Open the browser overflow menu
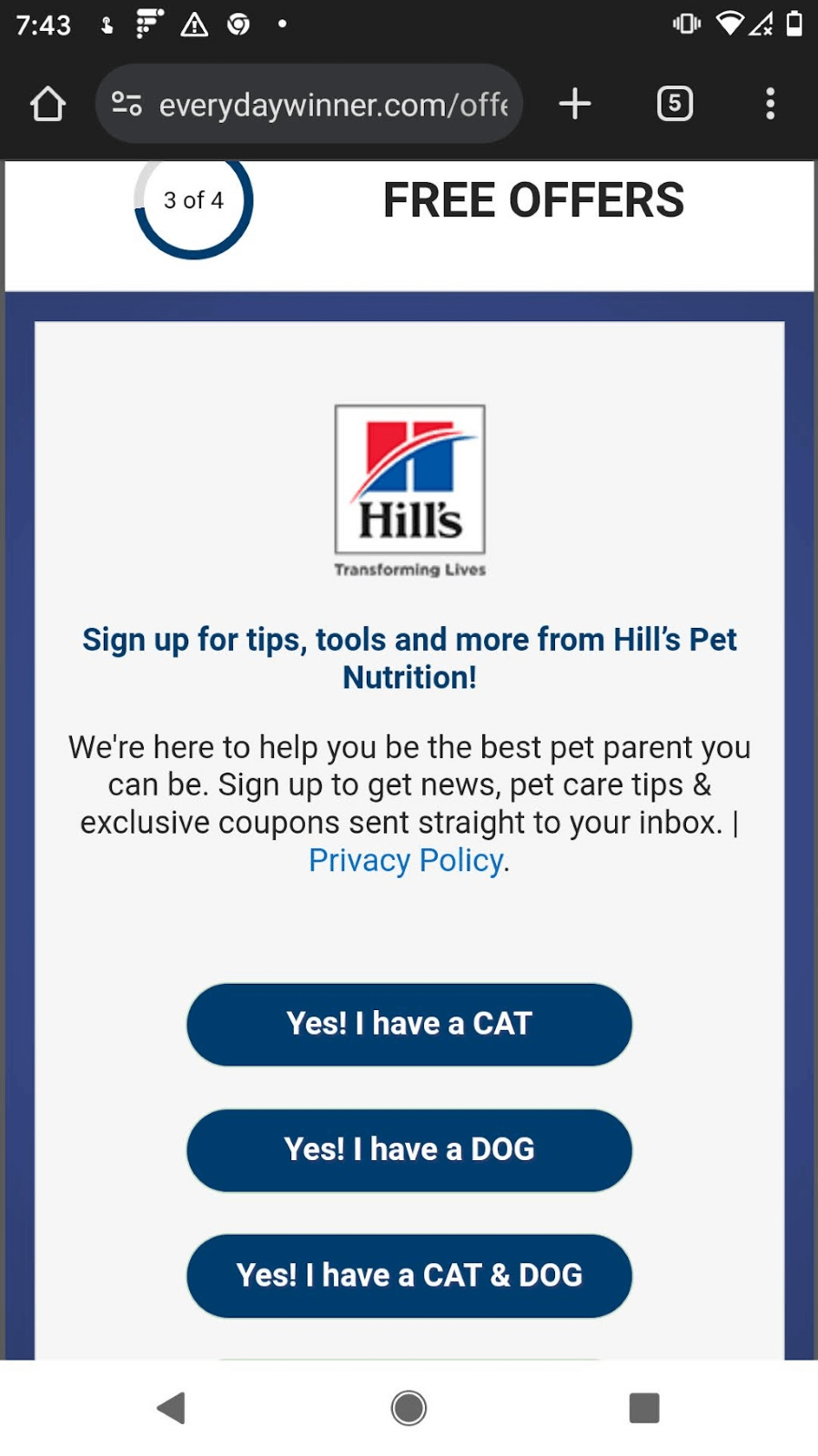This screenshot has width=818, height=1456. coord(770,104)
